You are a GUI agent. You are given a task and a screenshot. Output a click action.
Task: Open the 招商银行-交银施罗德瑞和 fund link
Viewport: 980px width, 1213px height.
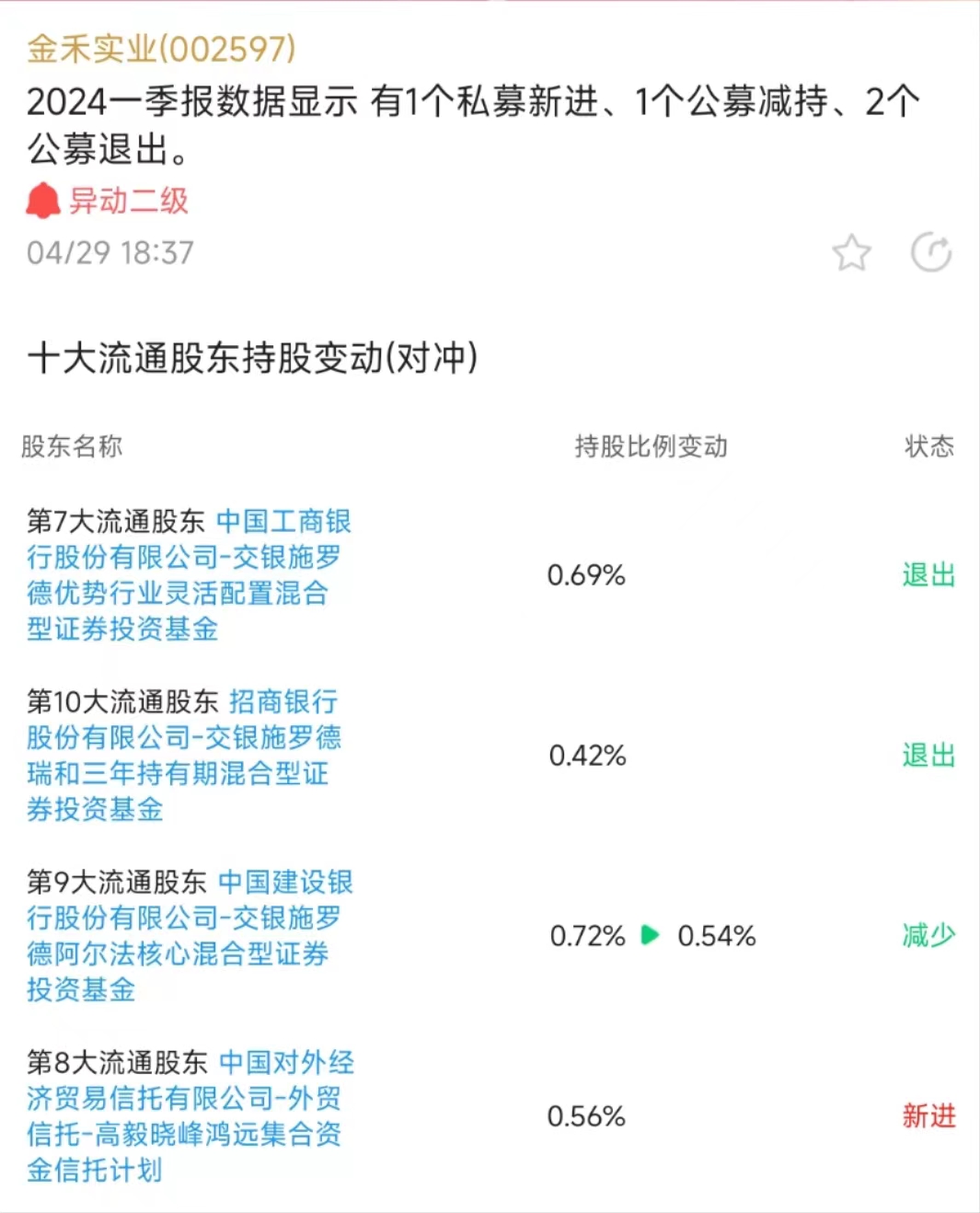click(184, 757)
